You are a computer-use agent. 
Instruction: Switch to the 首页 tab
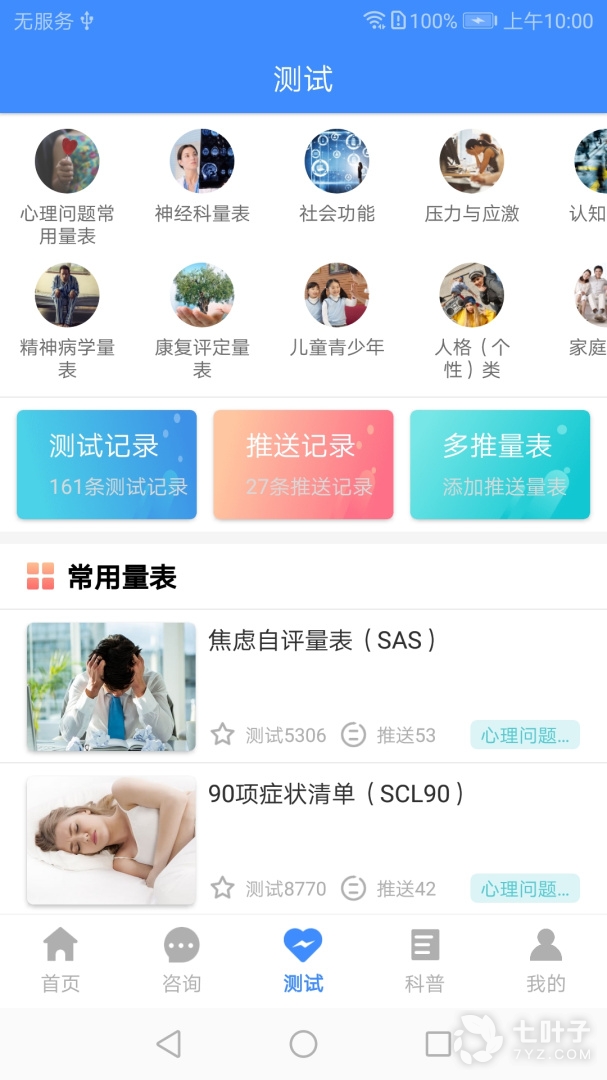pos(61,959)
